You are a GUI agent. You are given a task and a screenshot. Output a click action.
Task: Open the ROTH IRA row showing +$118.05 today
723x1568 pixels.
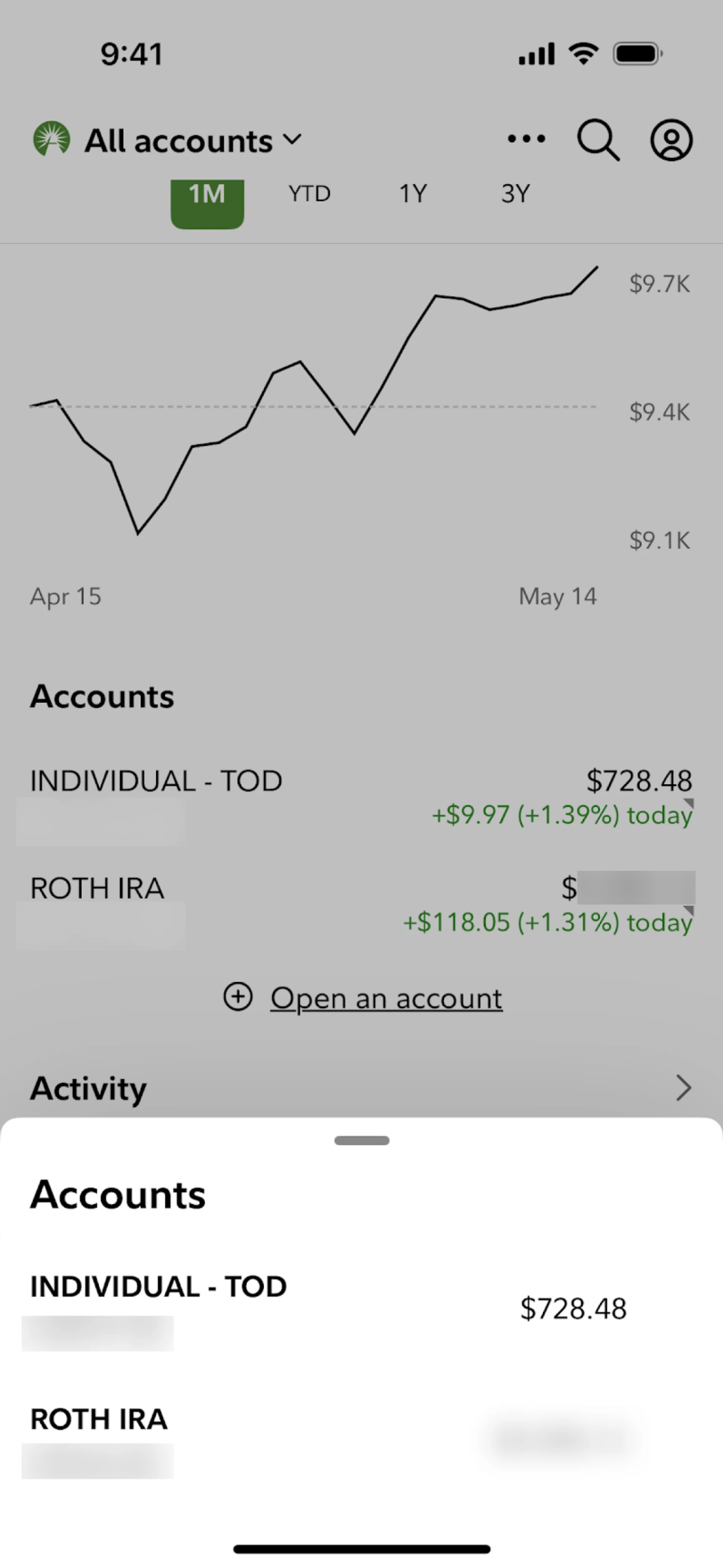pyautogui.click(x=361, y=906)
